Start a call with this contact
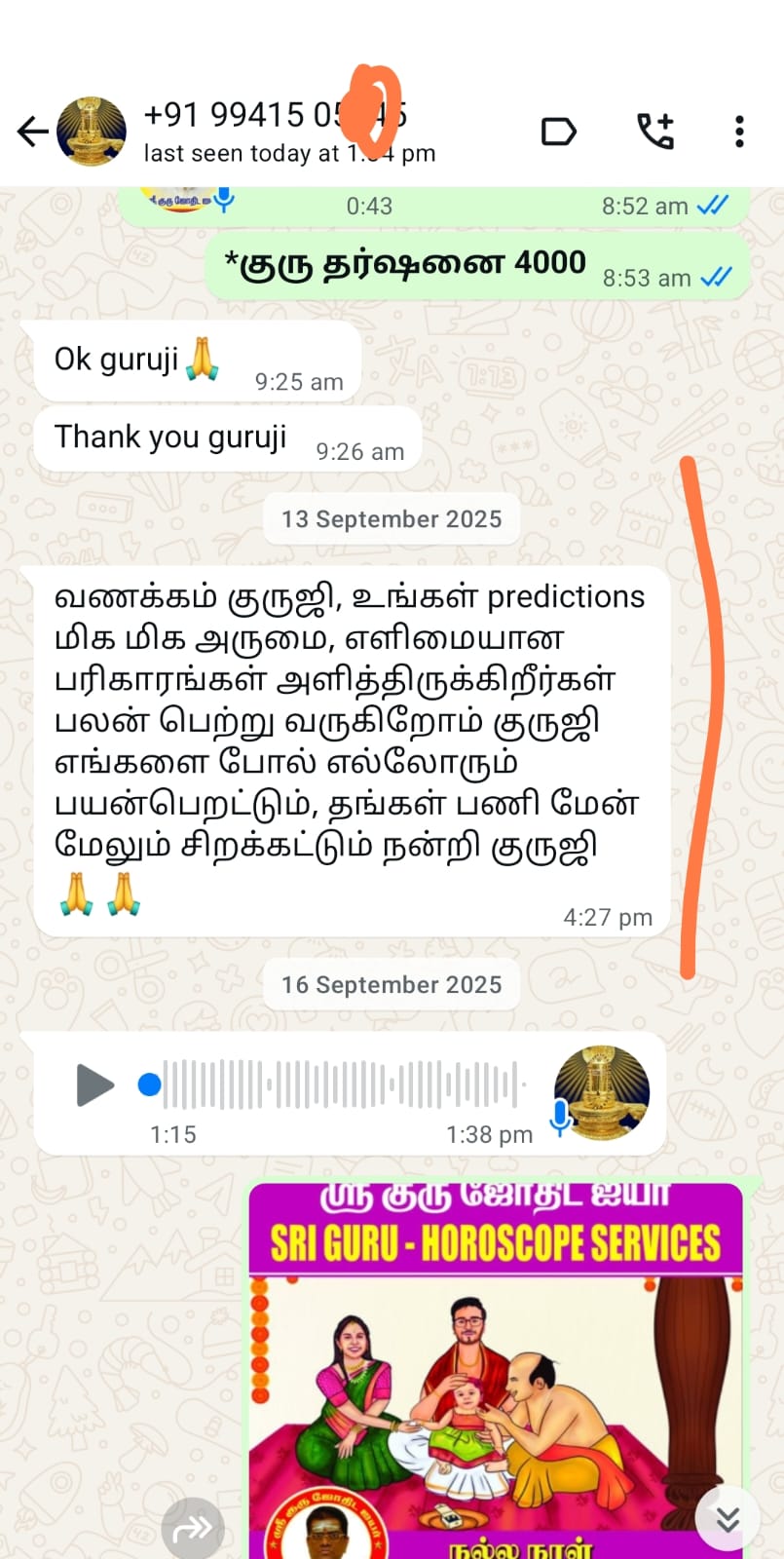The width and height of the screenshot is (784, 1559). click(655, 132)
